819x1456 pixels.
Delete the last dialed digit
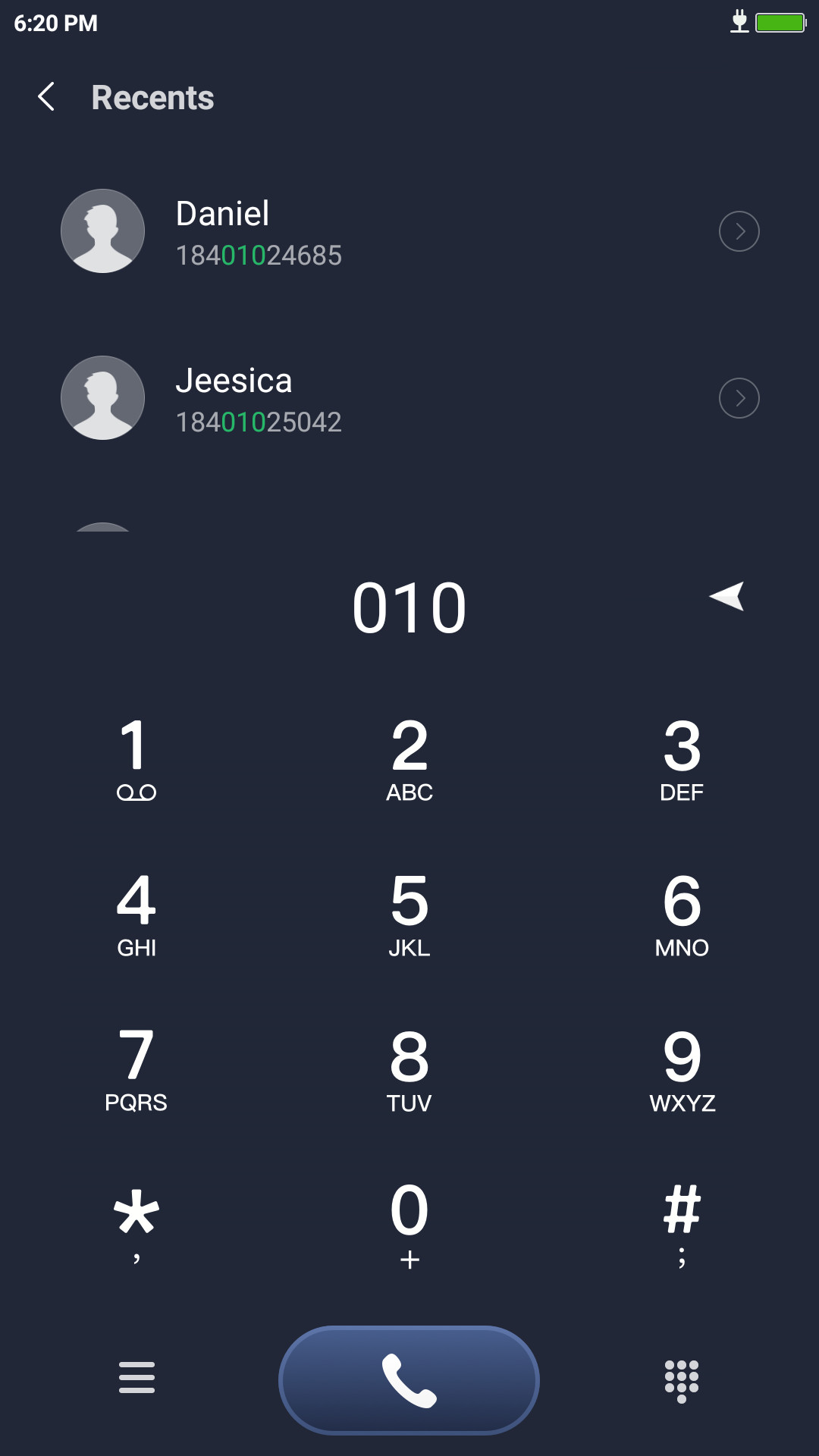(726, 596)
